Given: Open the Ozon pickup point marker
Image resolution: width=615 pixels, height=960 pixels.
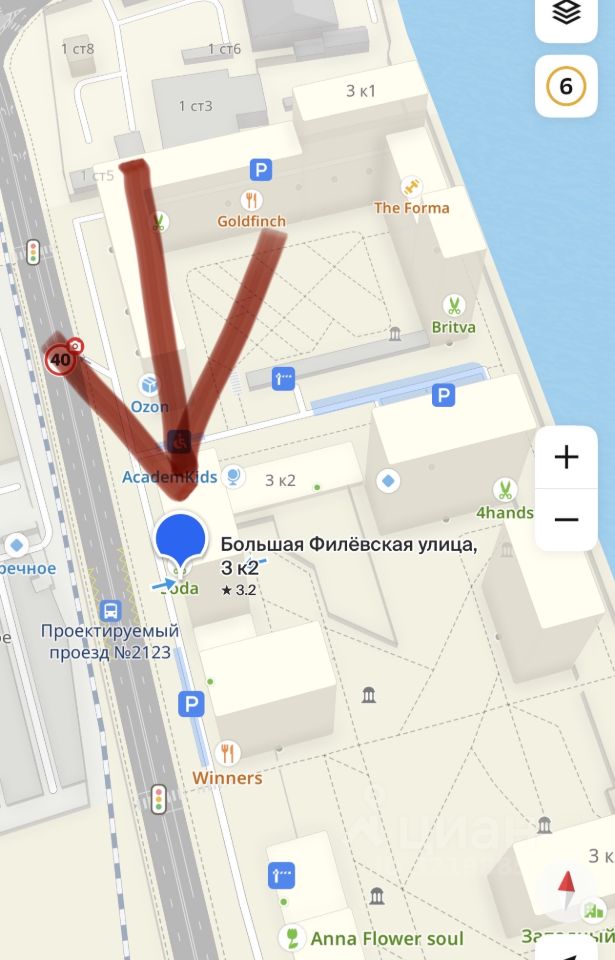Looking at the screenshot, I should click(x=149, y=386).
